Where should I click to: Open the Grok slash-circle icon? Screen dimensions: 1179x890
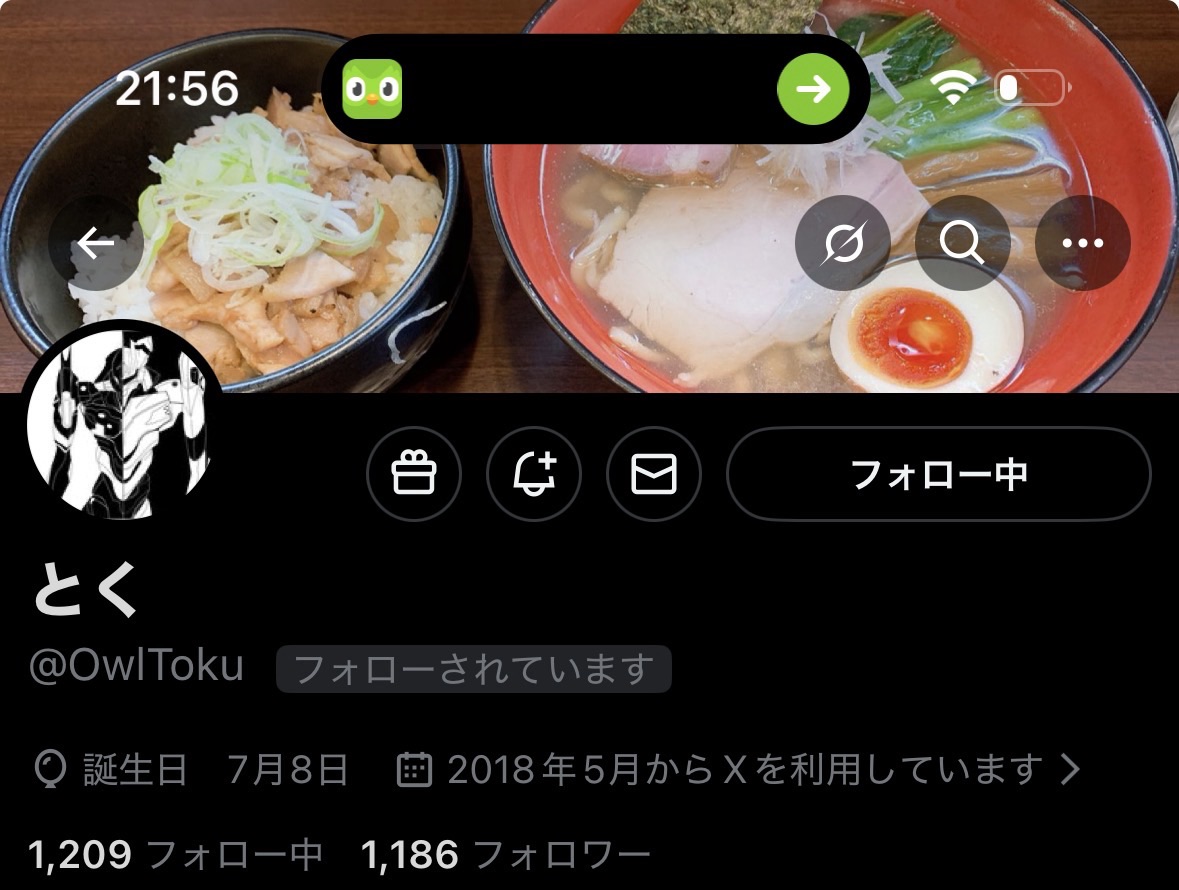tap(842, 243)
